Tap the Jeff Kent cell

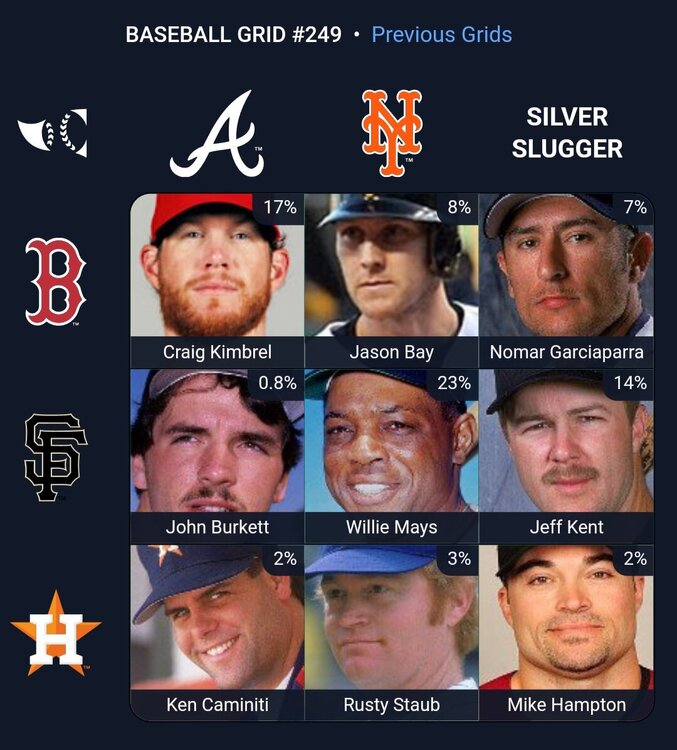(566, 455)
